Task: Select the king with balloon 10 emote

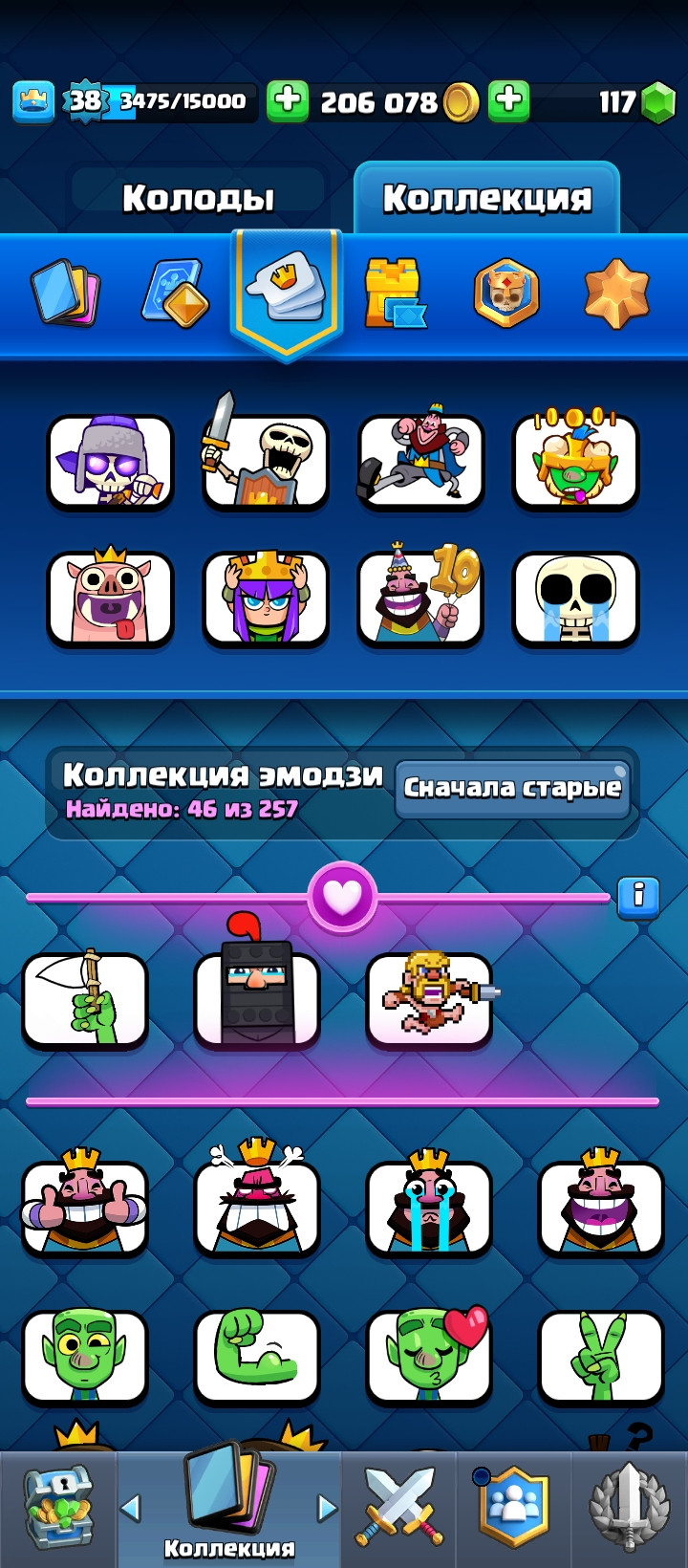Action: 420,599
